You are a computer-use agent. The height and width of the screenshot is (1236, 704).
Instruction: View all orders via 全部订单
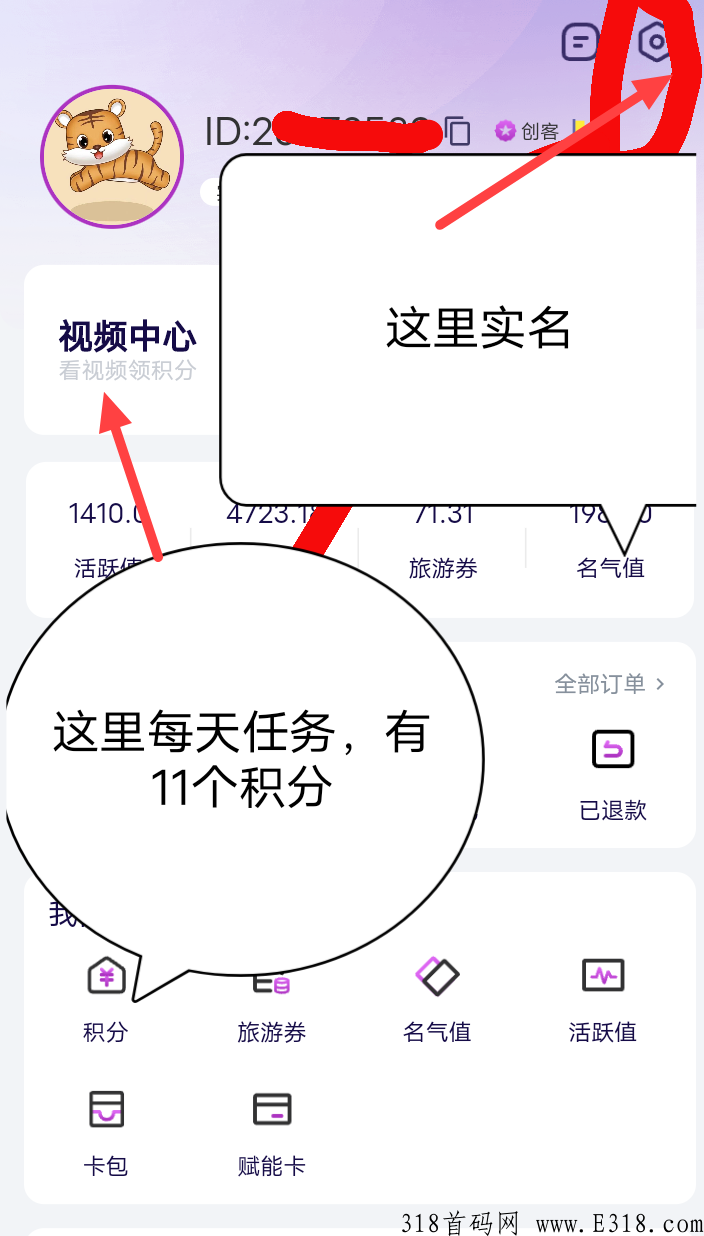coord(609,684)
